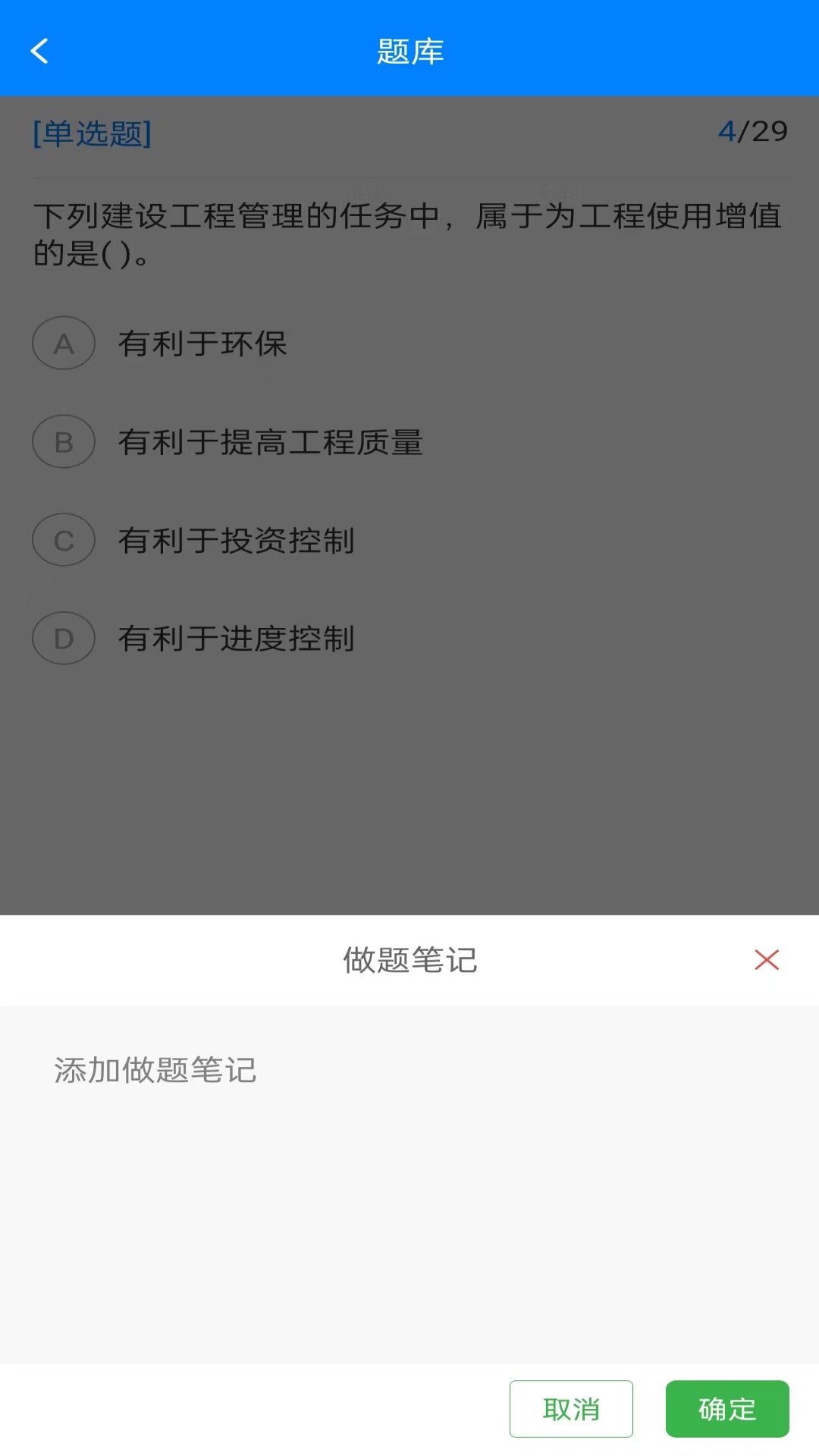Viewport: 819px width, 1456px height.
Task: Tap the circle icon next to option A
Action: (64, 343)
